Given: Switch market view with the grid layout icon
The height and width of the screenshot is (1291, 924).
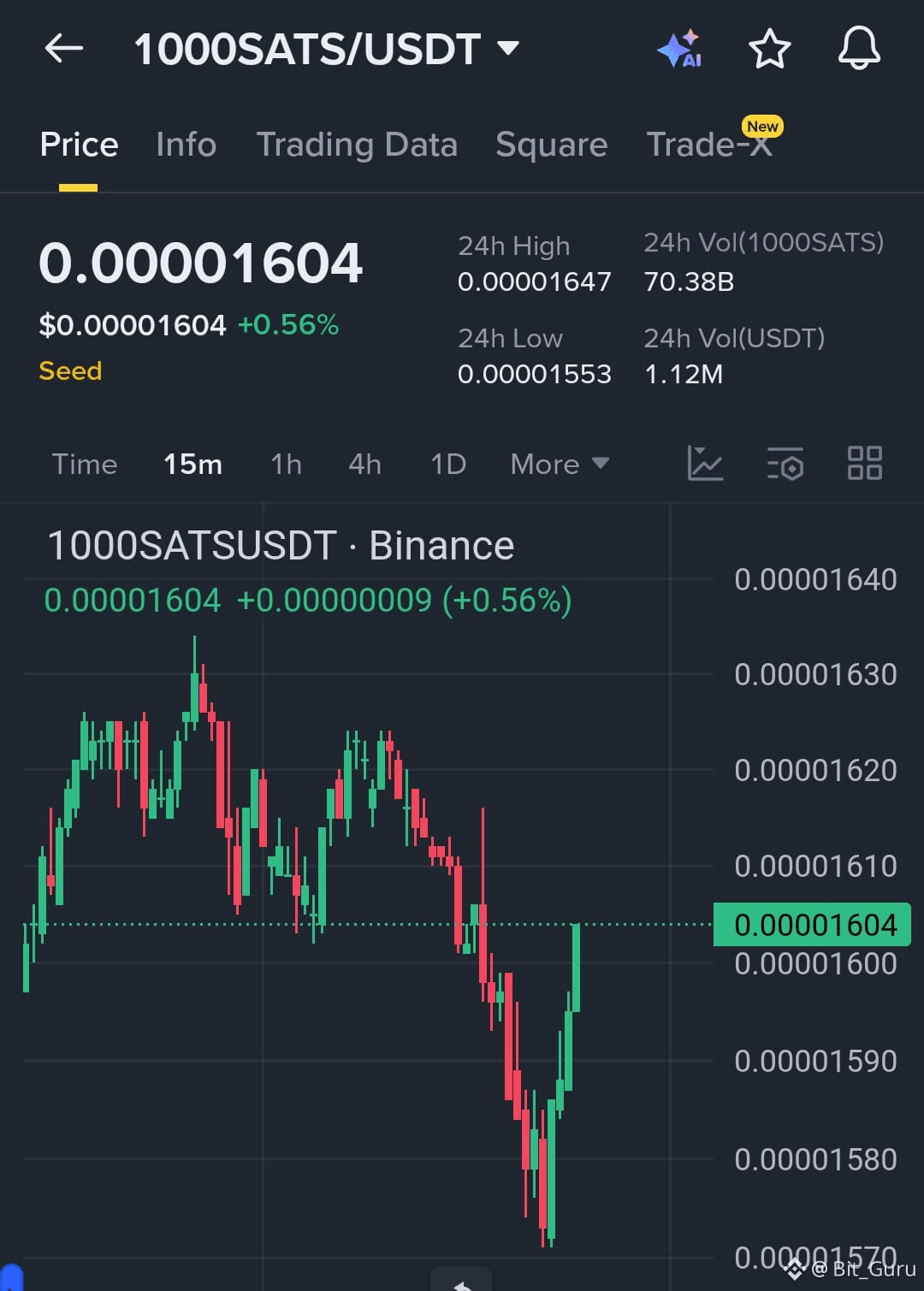Looking at the screenshot, I should [864, 463].
